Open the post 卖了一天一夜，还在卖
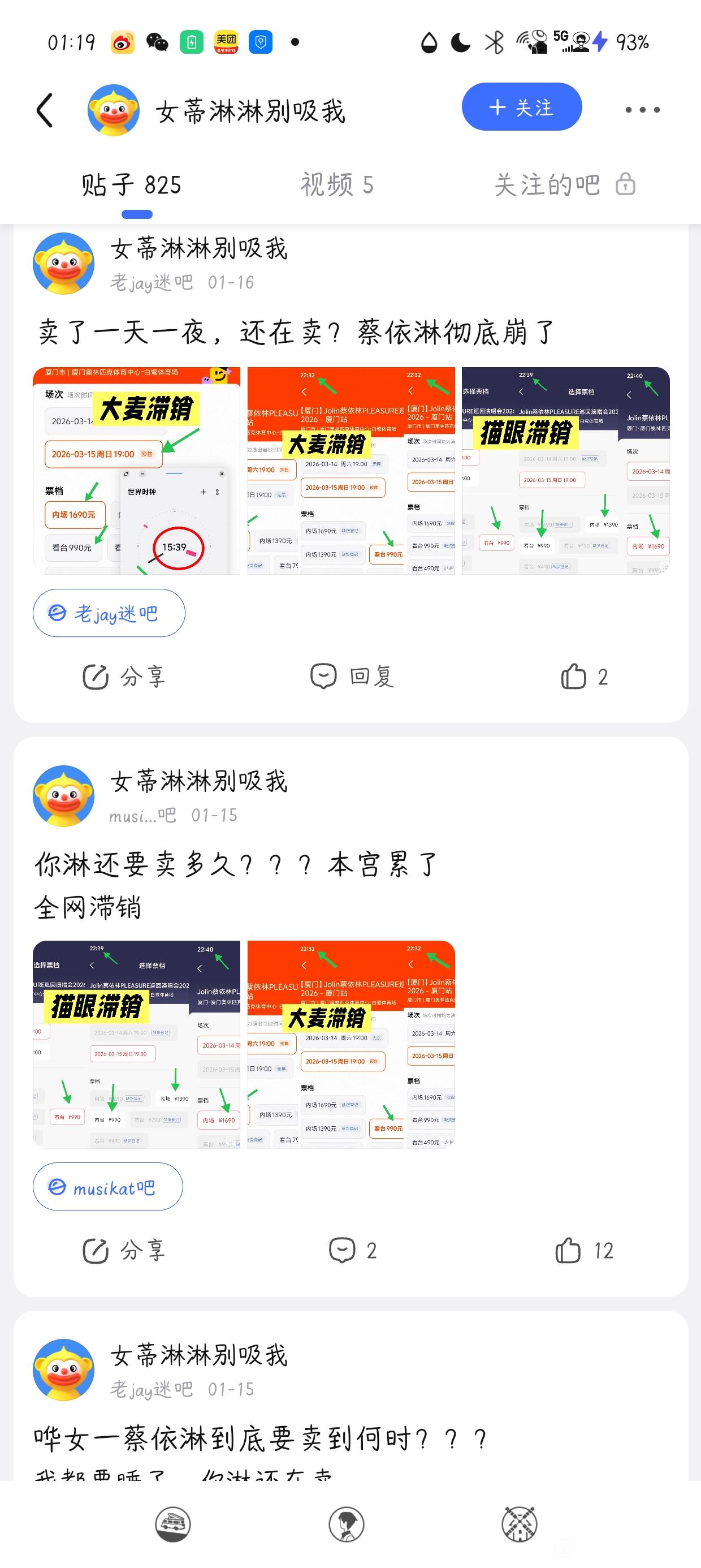701x1568 pixels. click(x=296, y=333)
